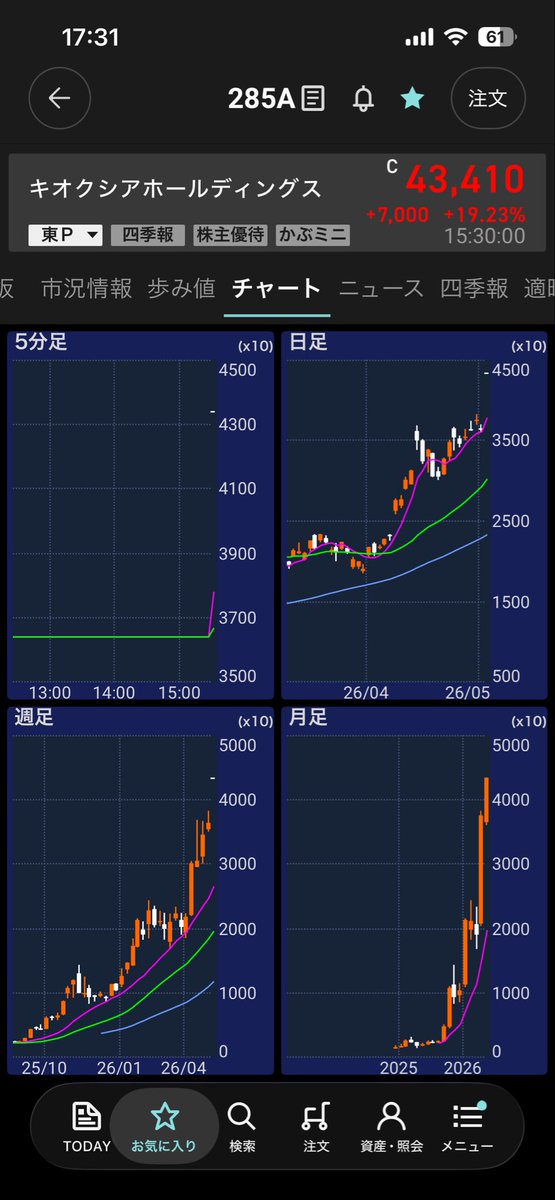Viewport: 555px width, 1200px height.
Task: Open the かぶミニ chip
Action: [312, 236]
